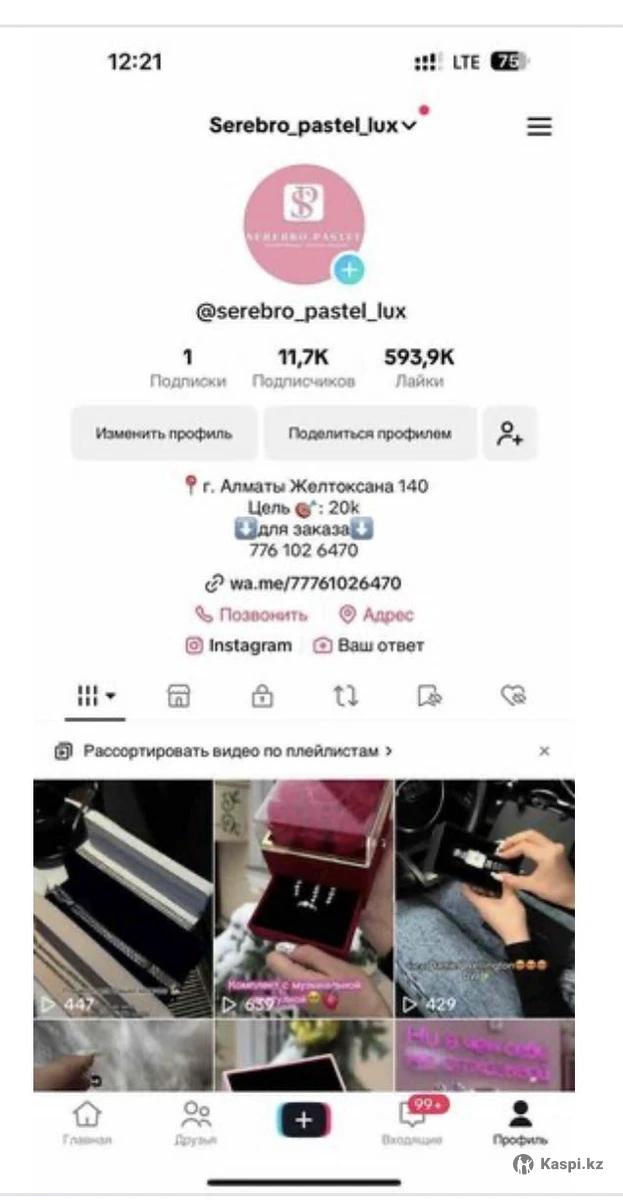Open the video with 447 views
The image size is (623, 1200).
coord(123,898)
